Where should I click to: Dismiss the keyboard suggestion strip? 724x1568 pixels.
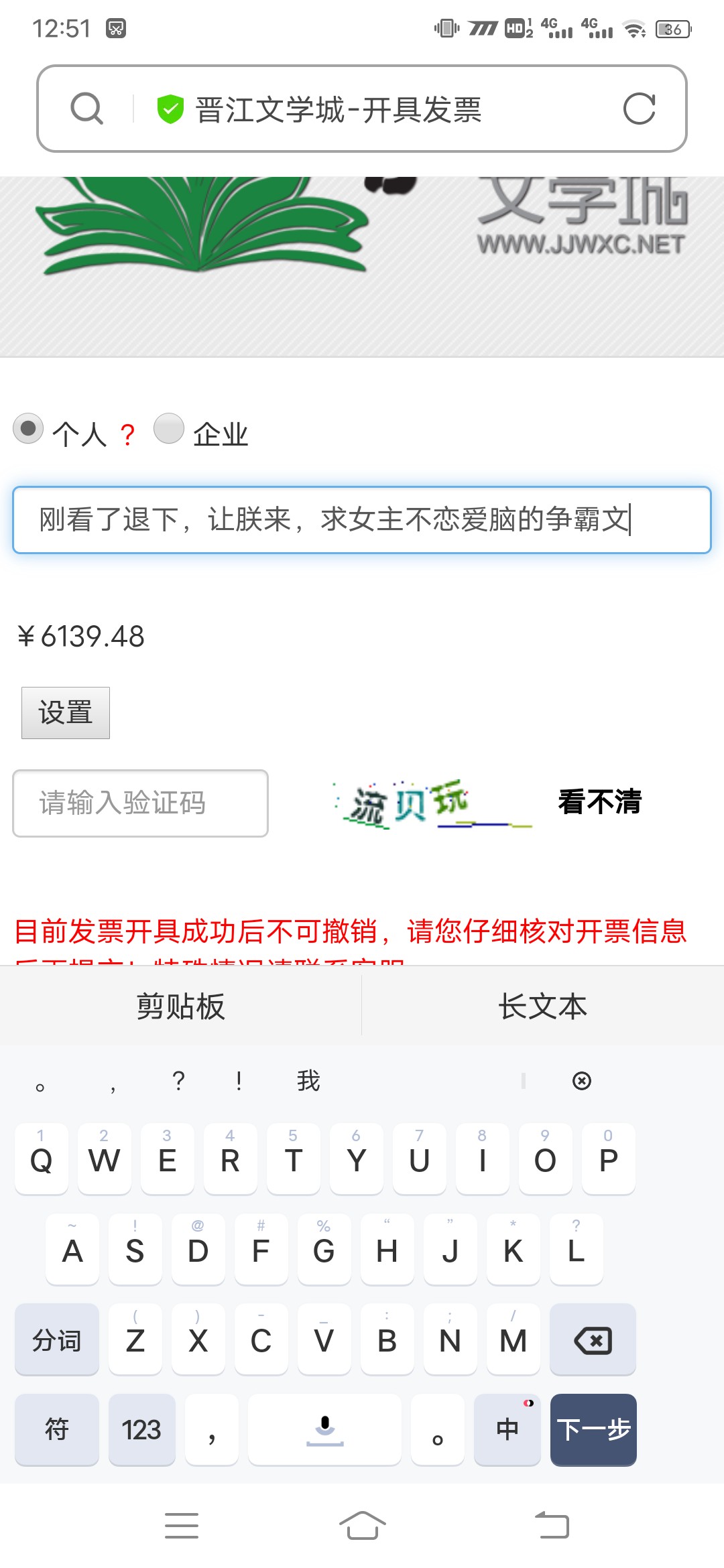click(581, 1081)
